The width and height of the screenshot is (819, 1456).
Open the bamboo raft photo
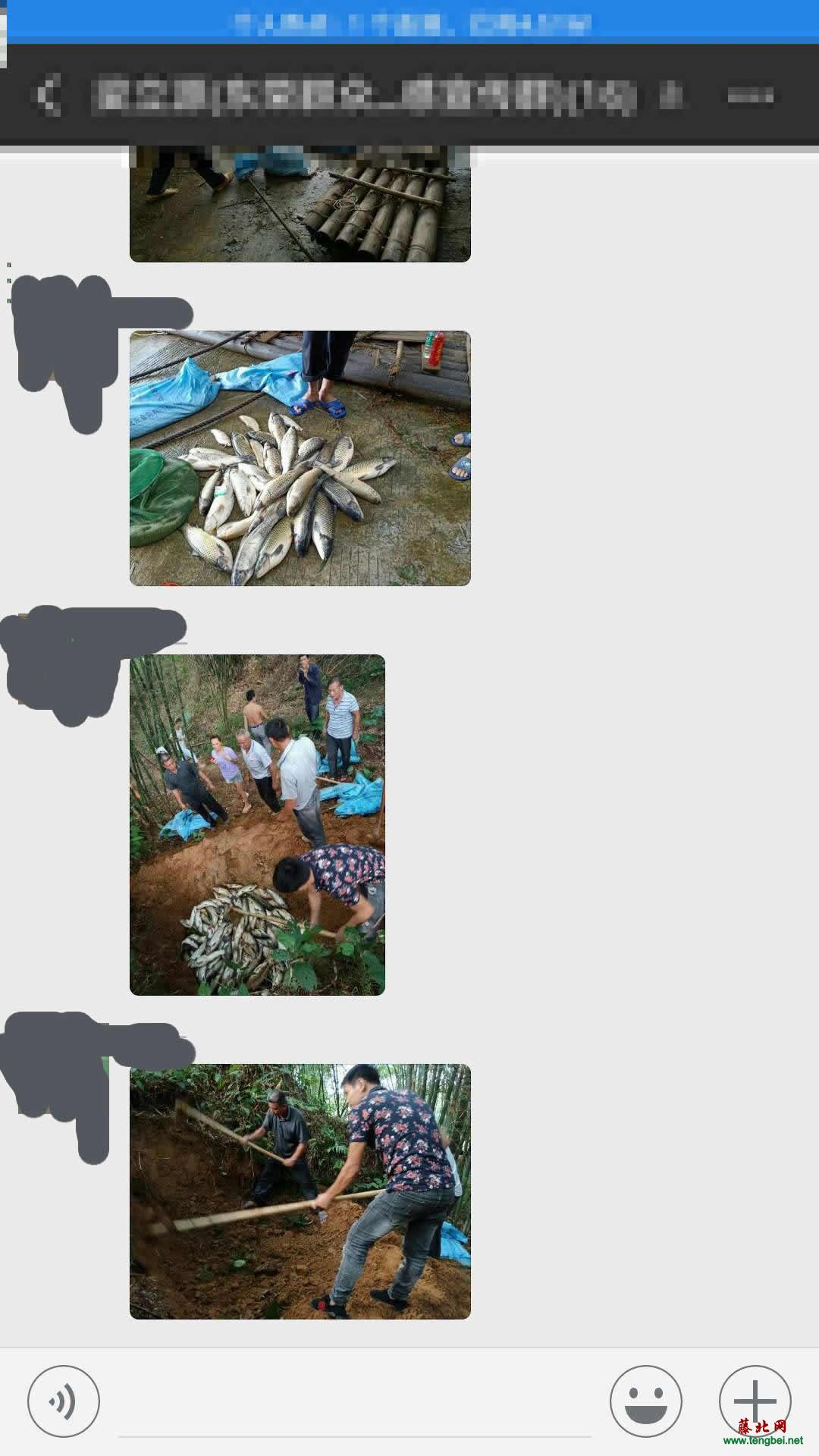pyautogui.click(x=300, y=209)
